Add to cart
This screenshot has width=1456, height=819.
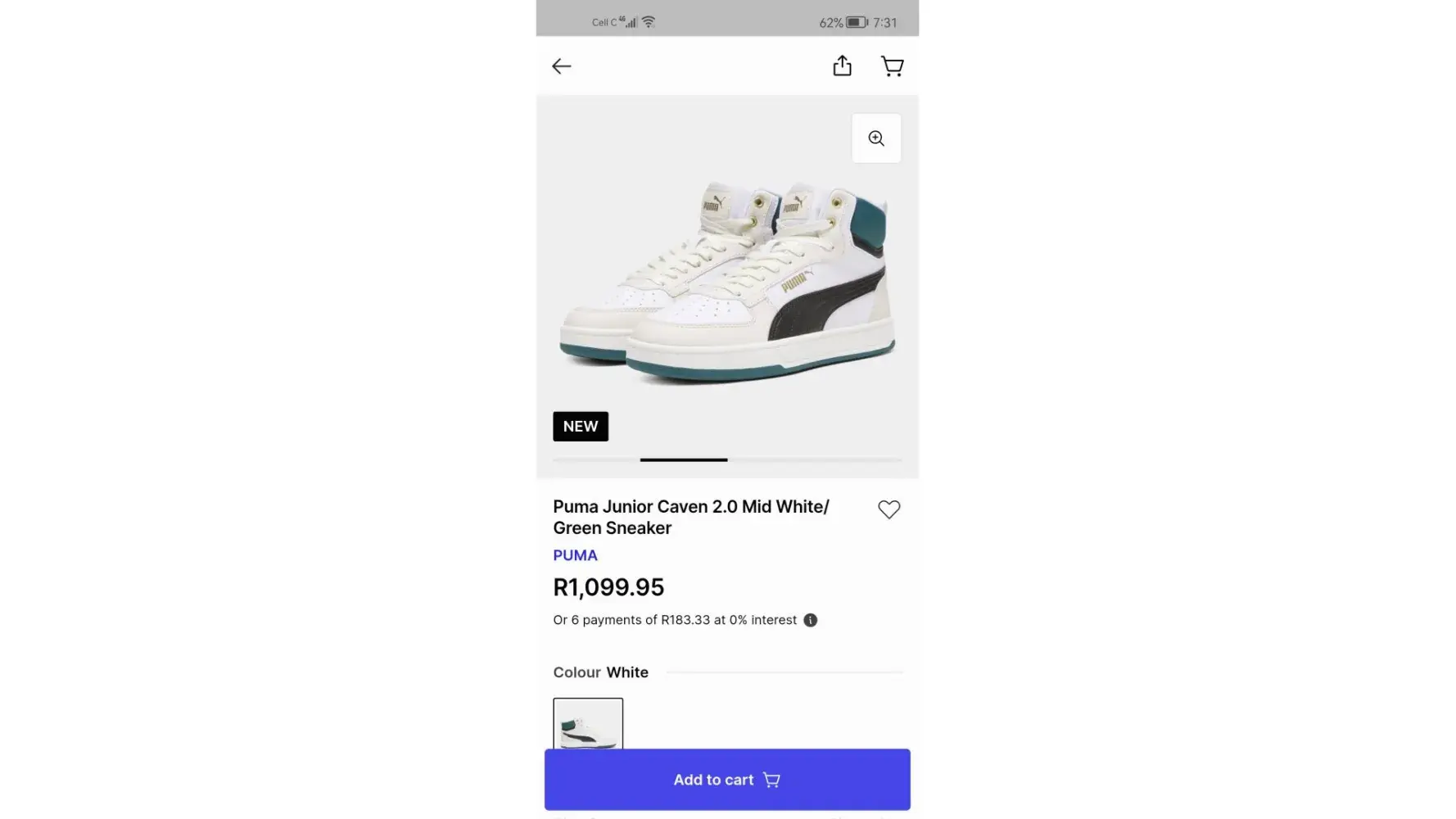point(727,780)
